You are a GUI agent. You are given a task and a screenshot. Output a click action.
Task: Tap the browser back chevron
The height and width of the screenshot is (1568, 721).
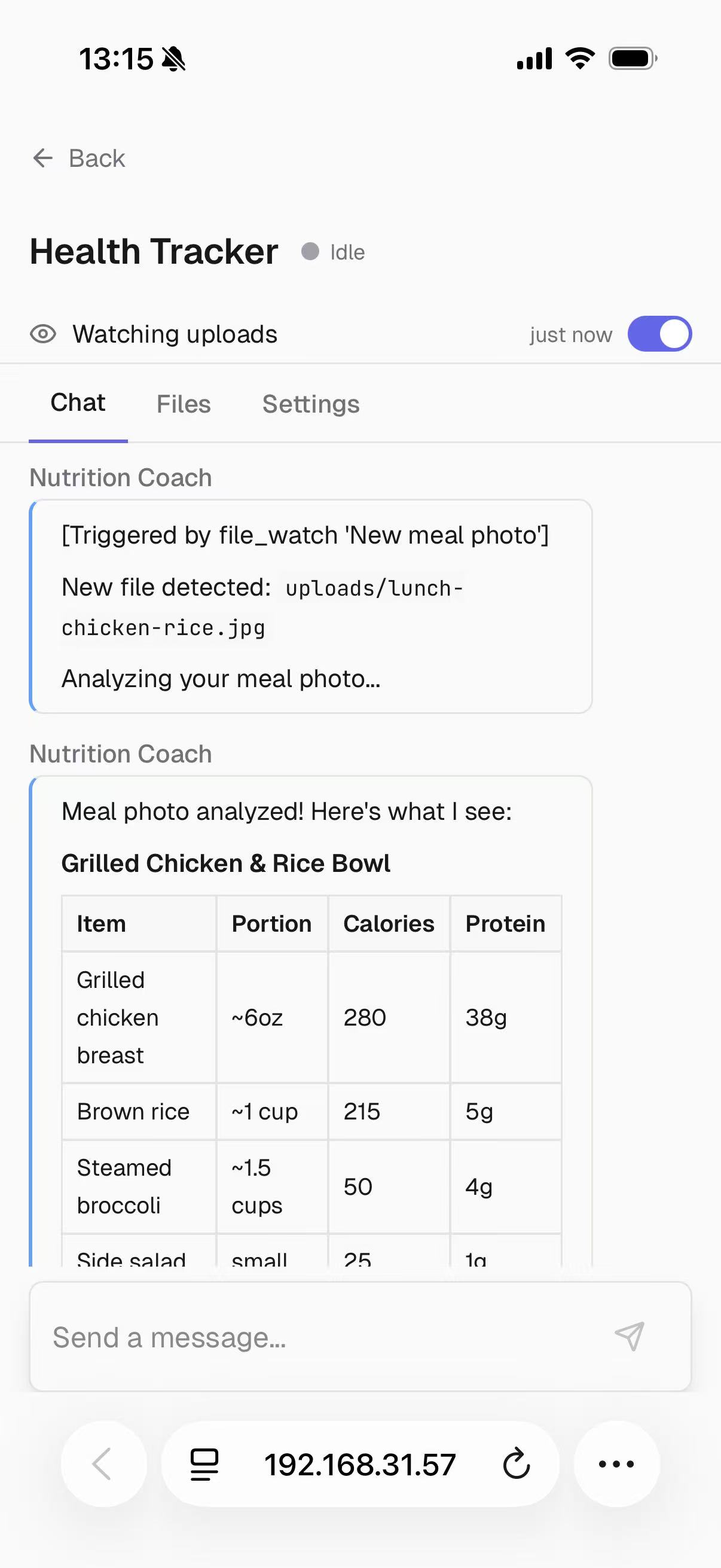(x=103, y=1465)
